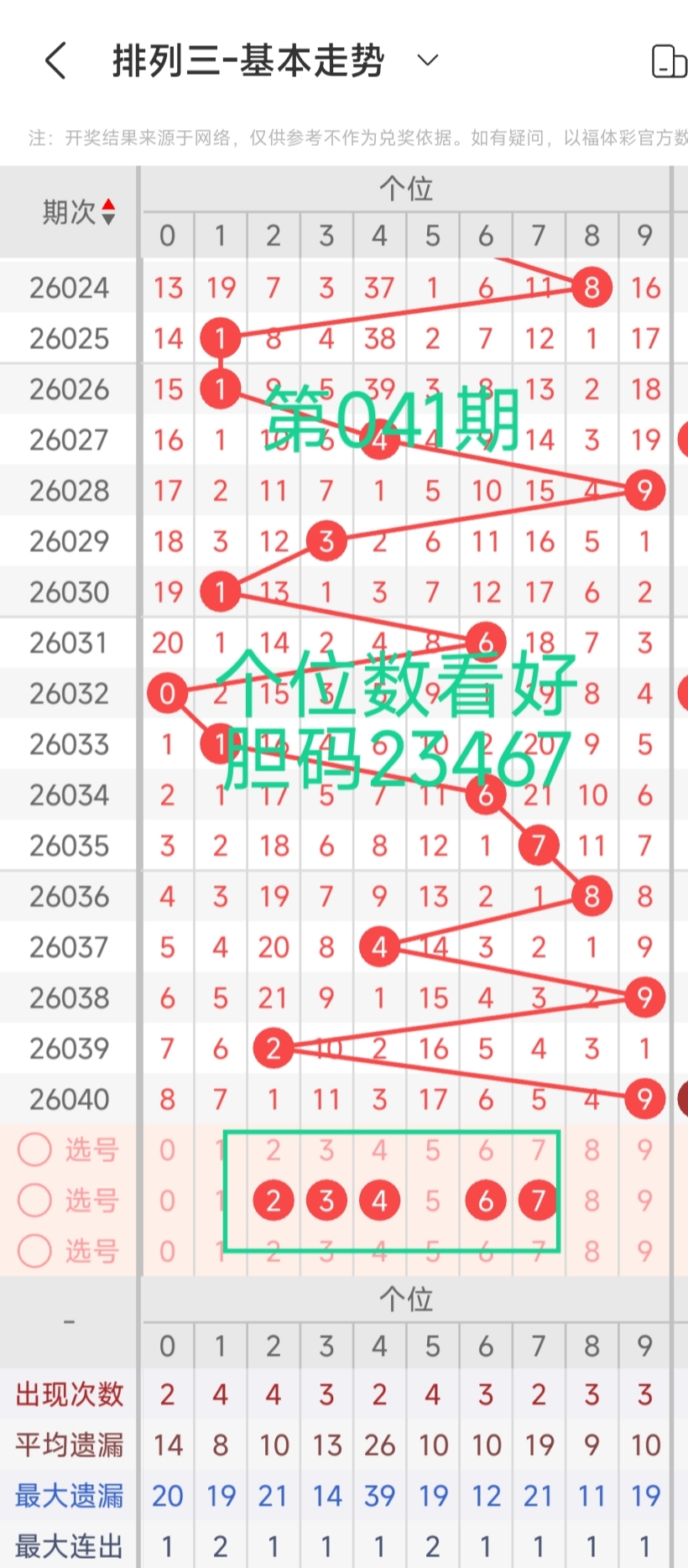
Task: Tap the red circled 8 in row 26024
Action: 591,287
